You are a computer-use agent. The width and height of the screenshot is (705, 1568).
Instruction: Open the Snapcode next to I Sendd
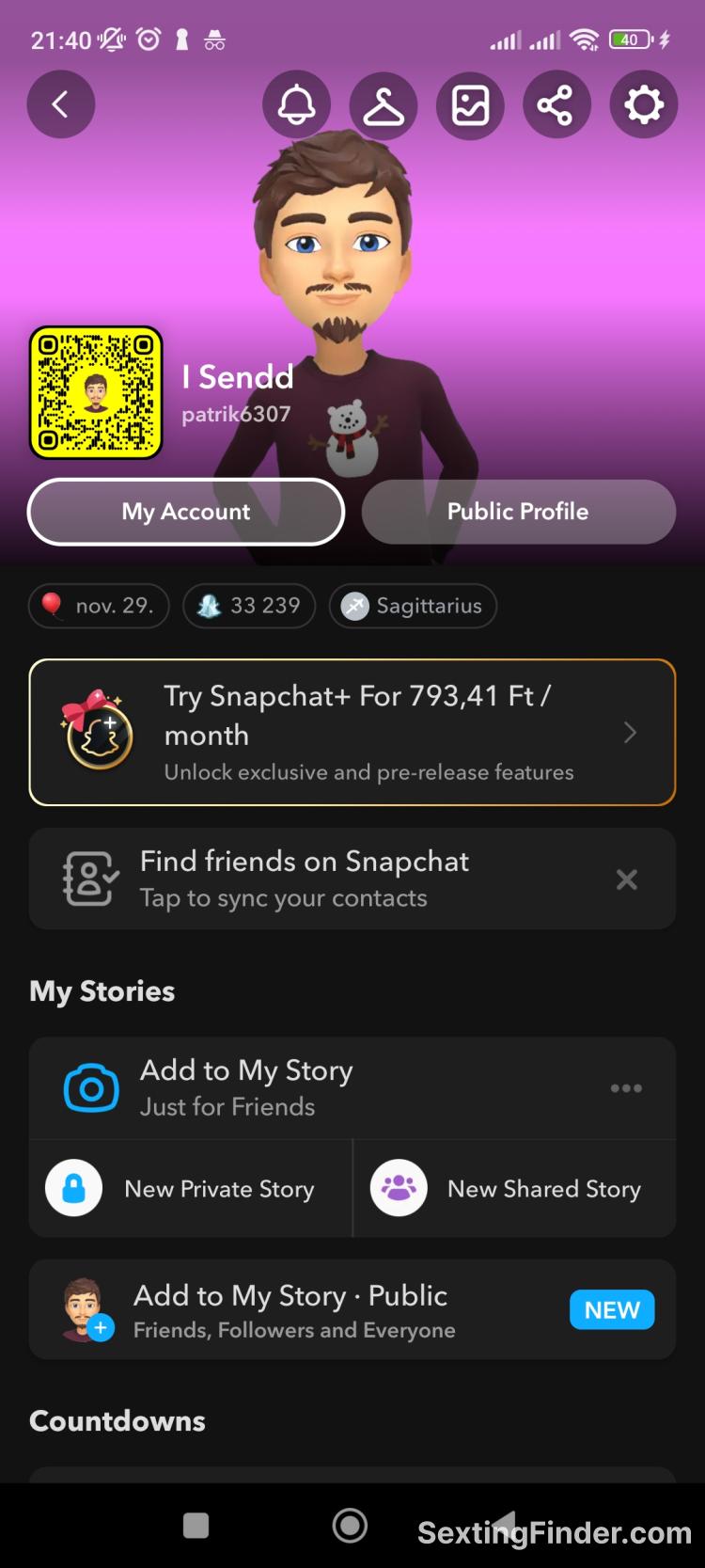96,392
